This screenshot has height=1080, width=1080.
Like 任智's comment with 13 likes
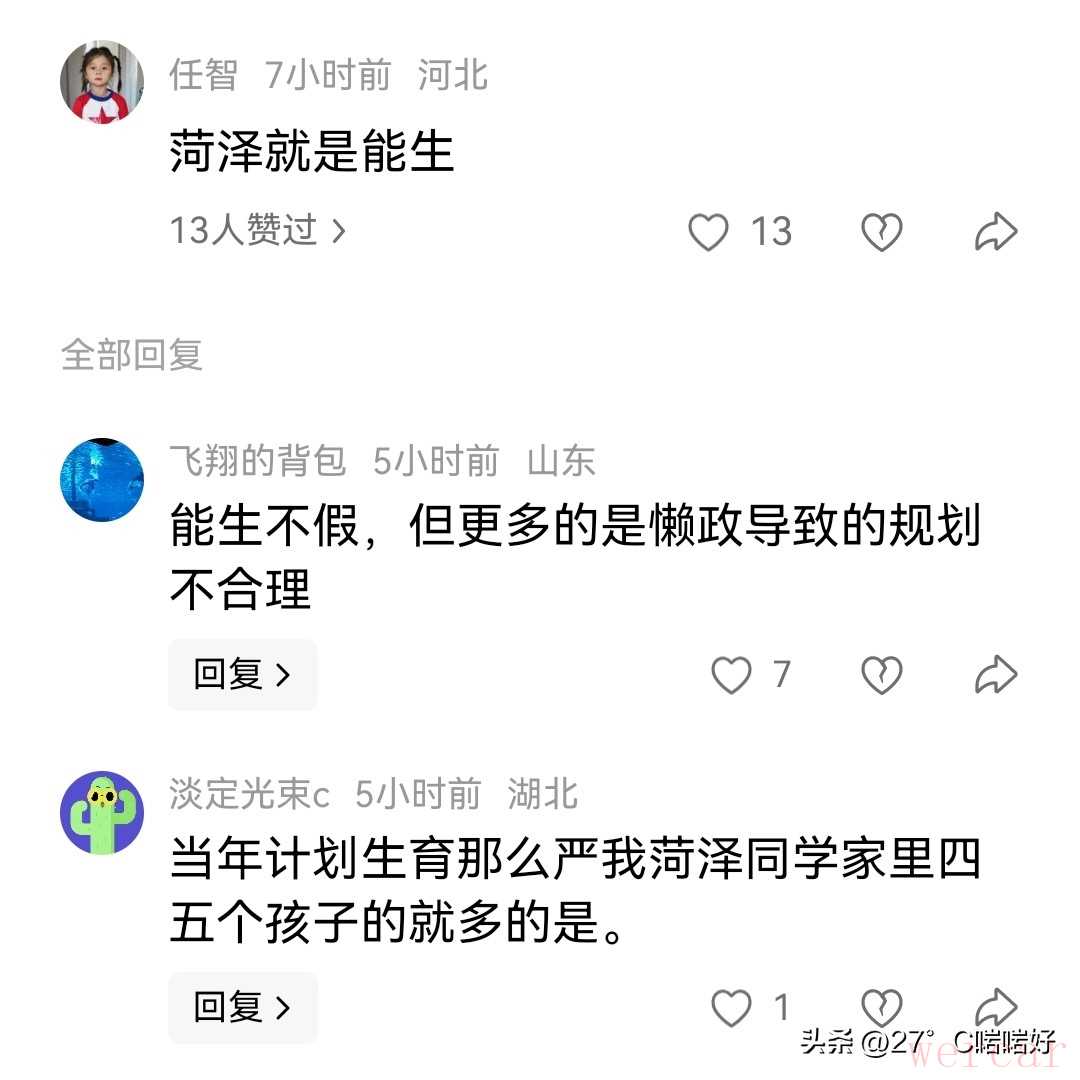(x=709, y=232)
